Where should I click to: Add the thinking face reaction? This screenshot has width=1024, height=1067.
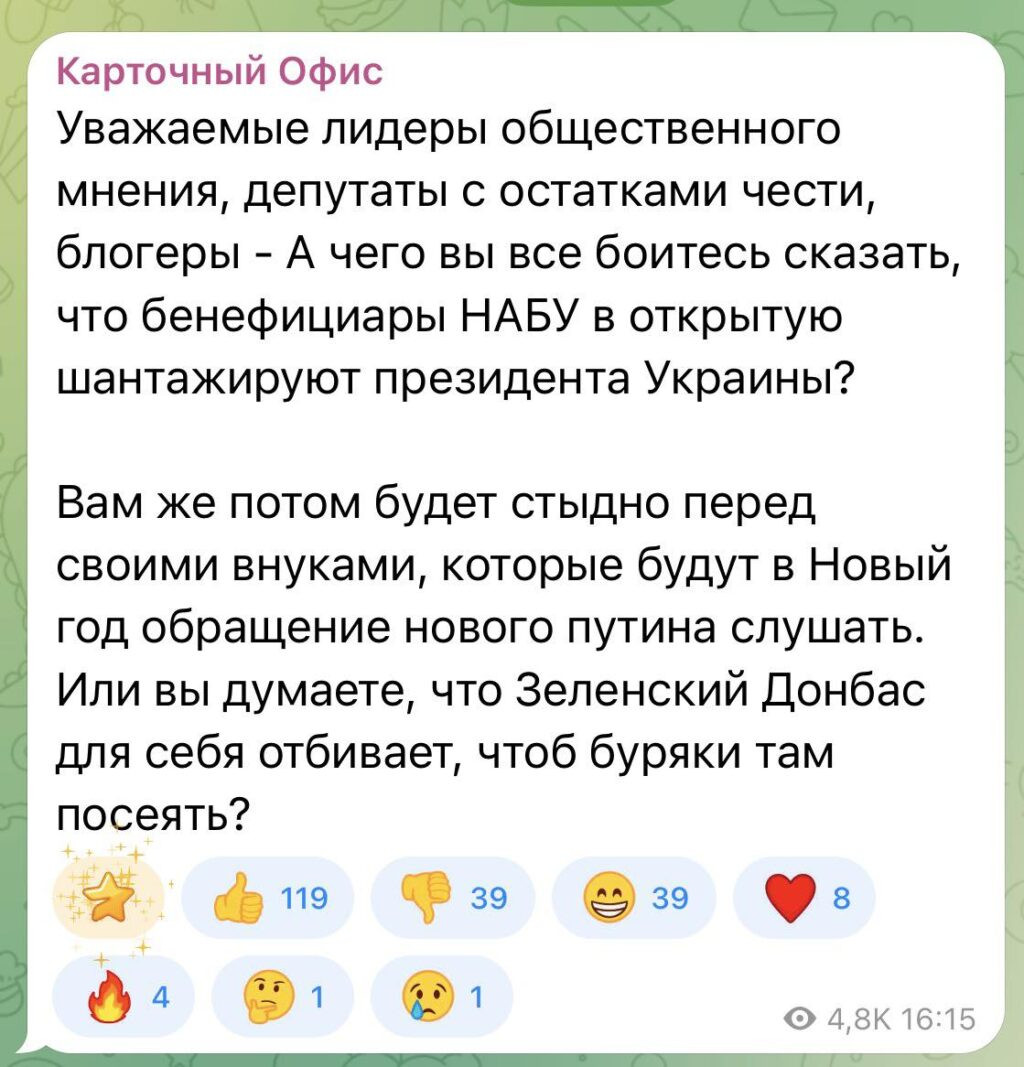[282, 996]
